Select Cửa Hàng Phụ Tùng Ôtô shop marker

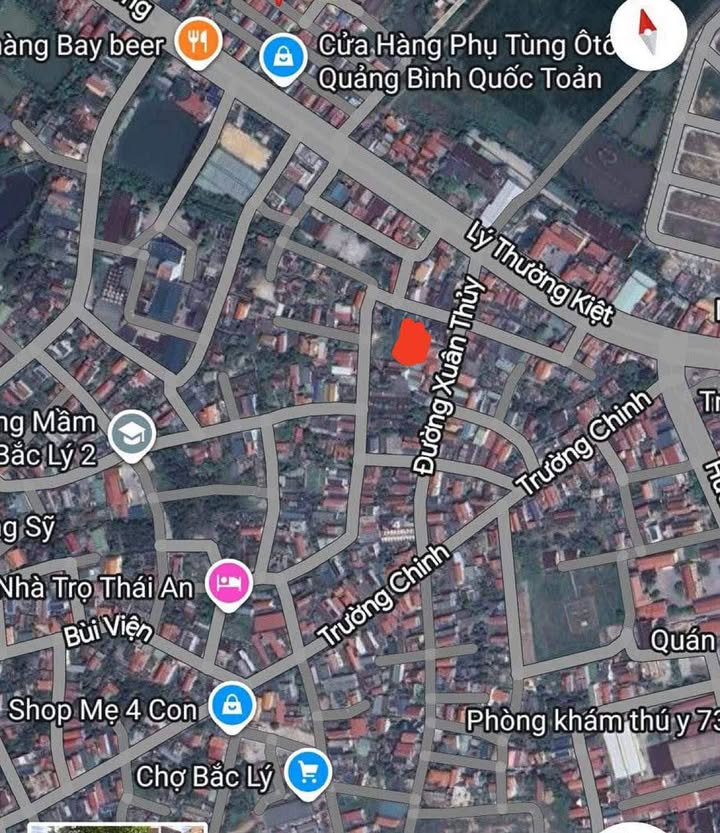tap(285, 56)
